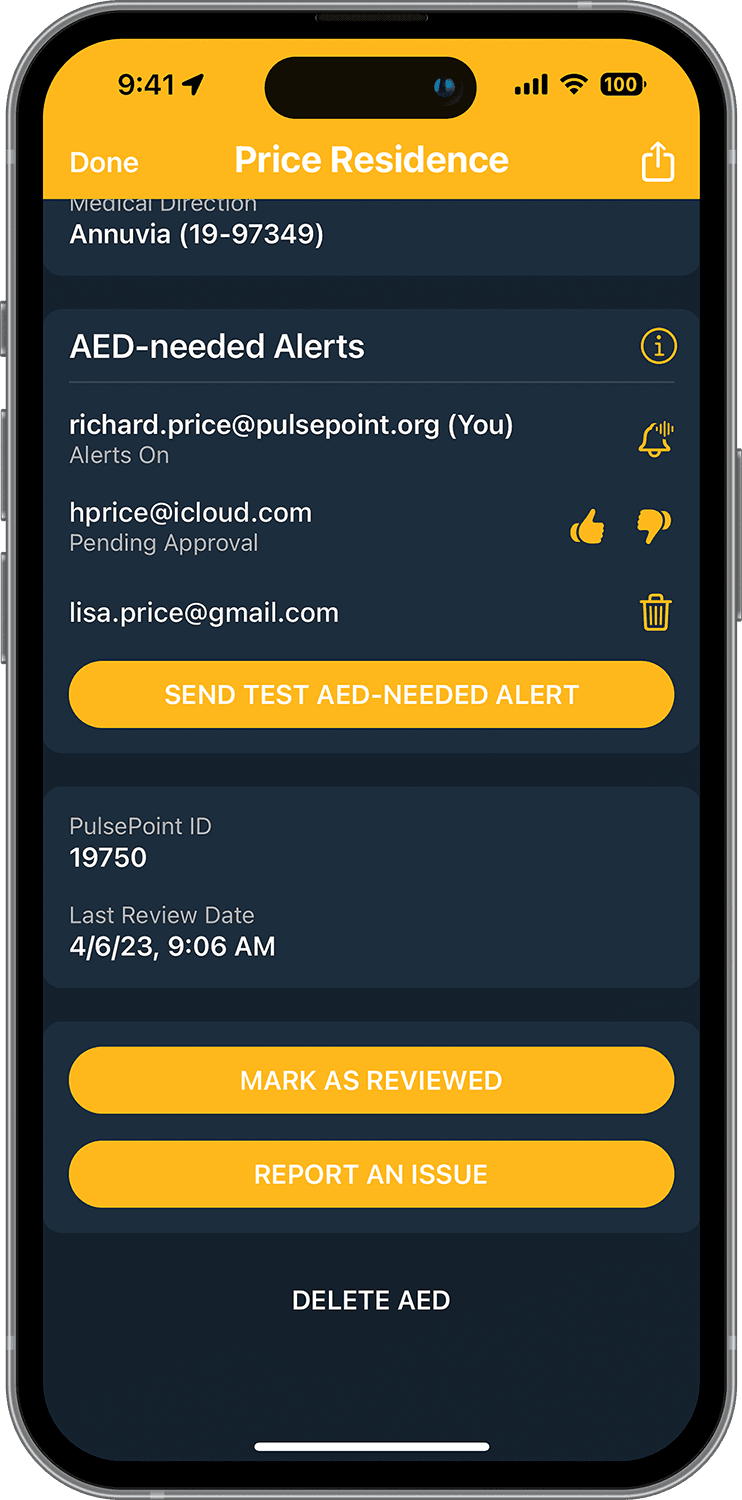Select Delete AED
Screen dimensions: 742x1500
click(x=371, y=1300)
